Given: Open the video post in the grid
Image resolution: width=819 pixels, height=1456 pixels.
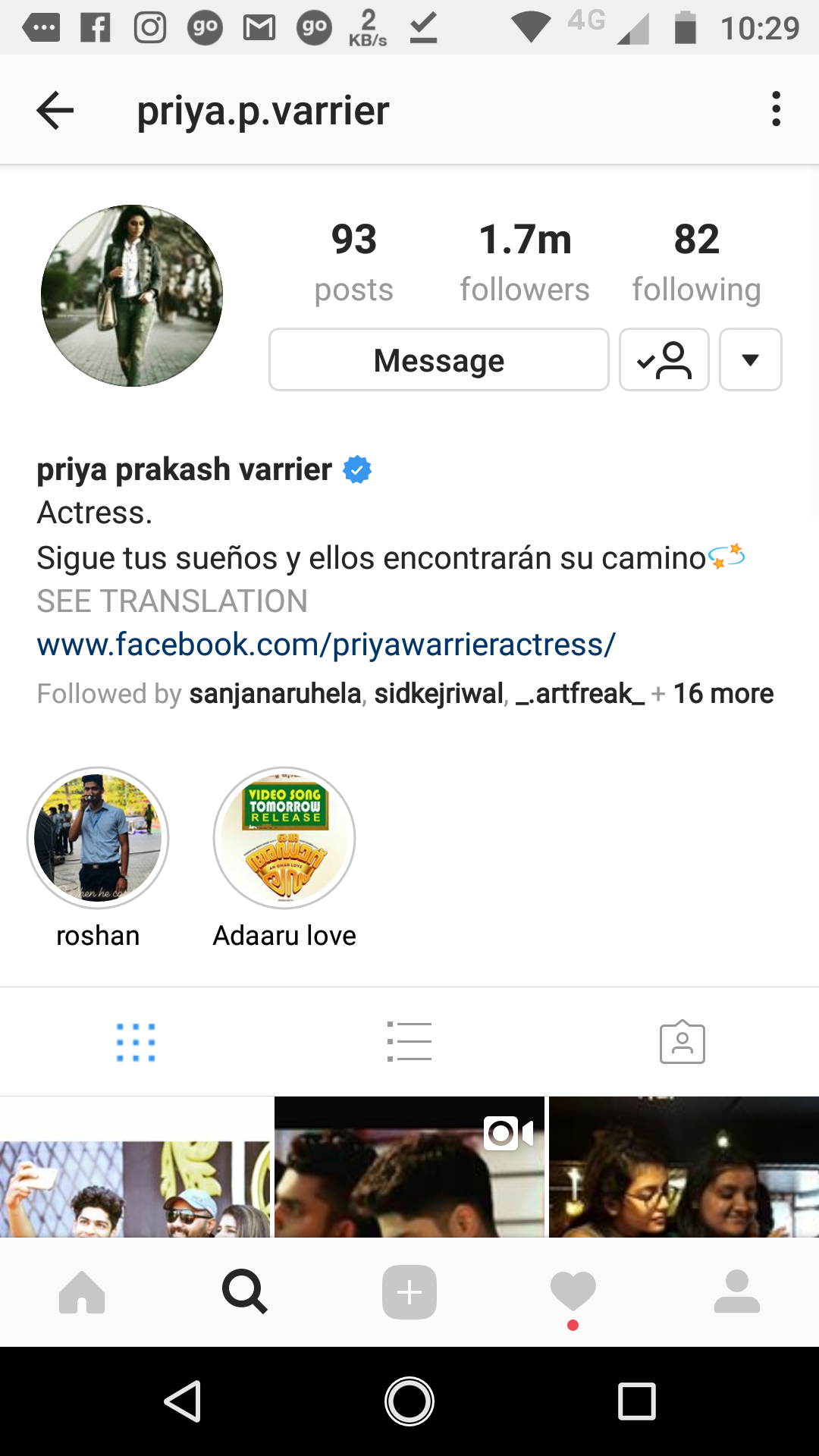Looking at the screenshot, I should tap(409, 1167).
